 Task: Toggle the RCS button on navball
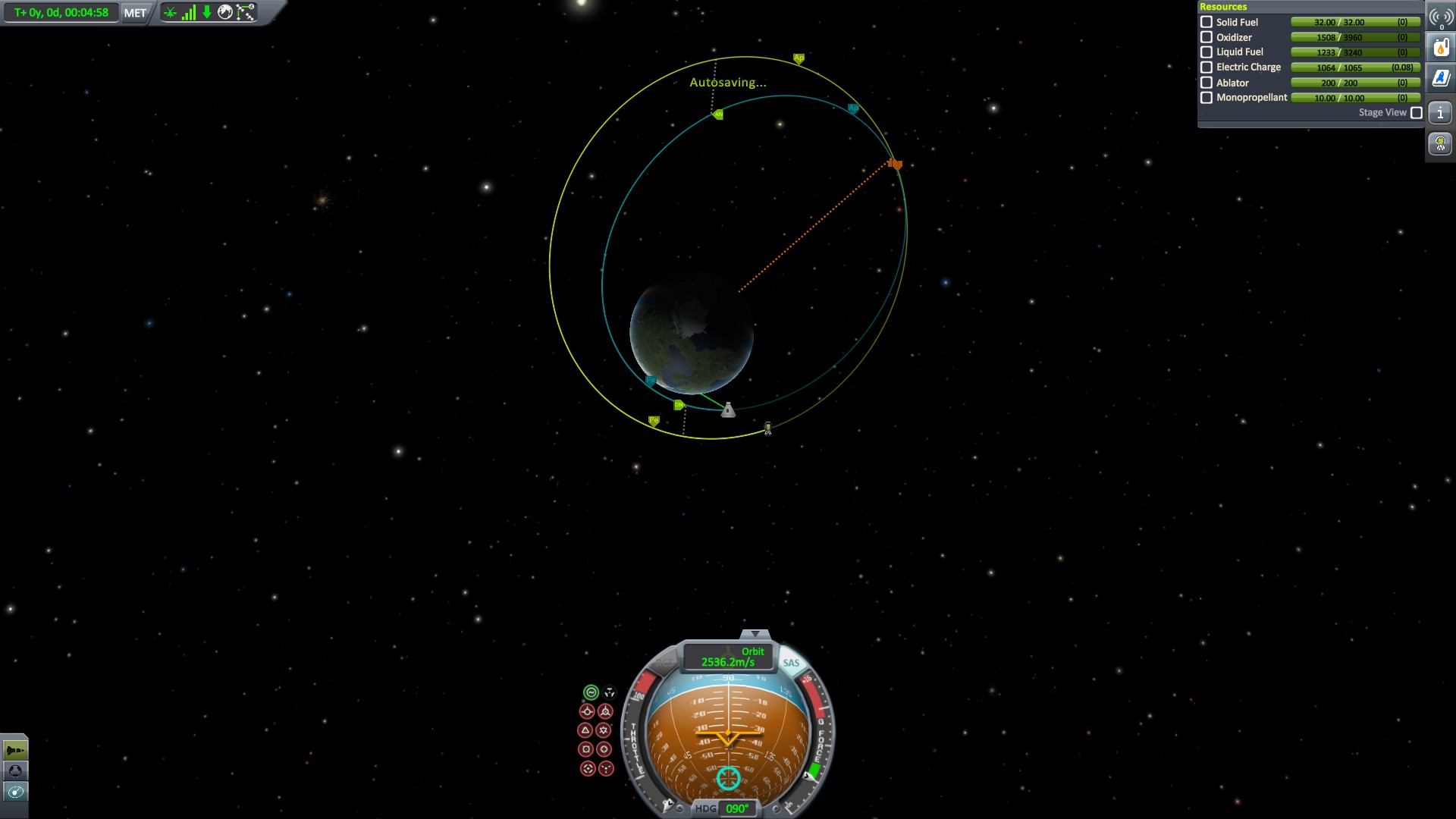click(x=665, y=663)
